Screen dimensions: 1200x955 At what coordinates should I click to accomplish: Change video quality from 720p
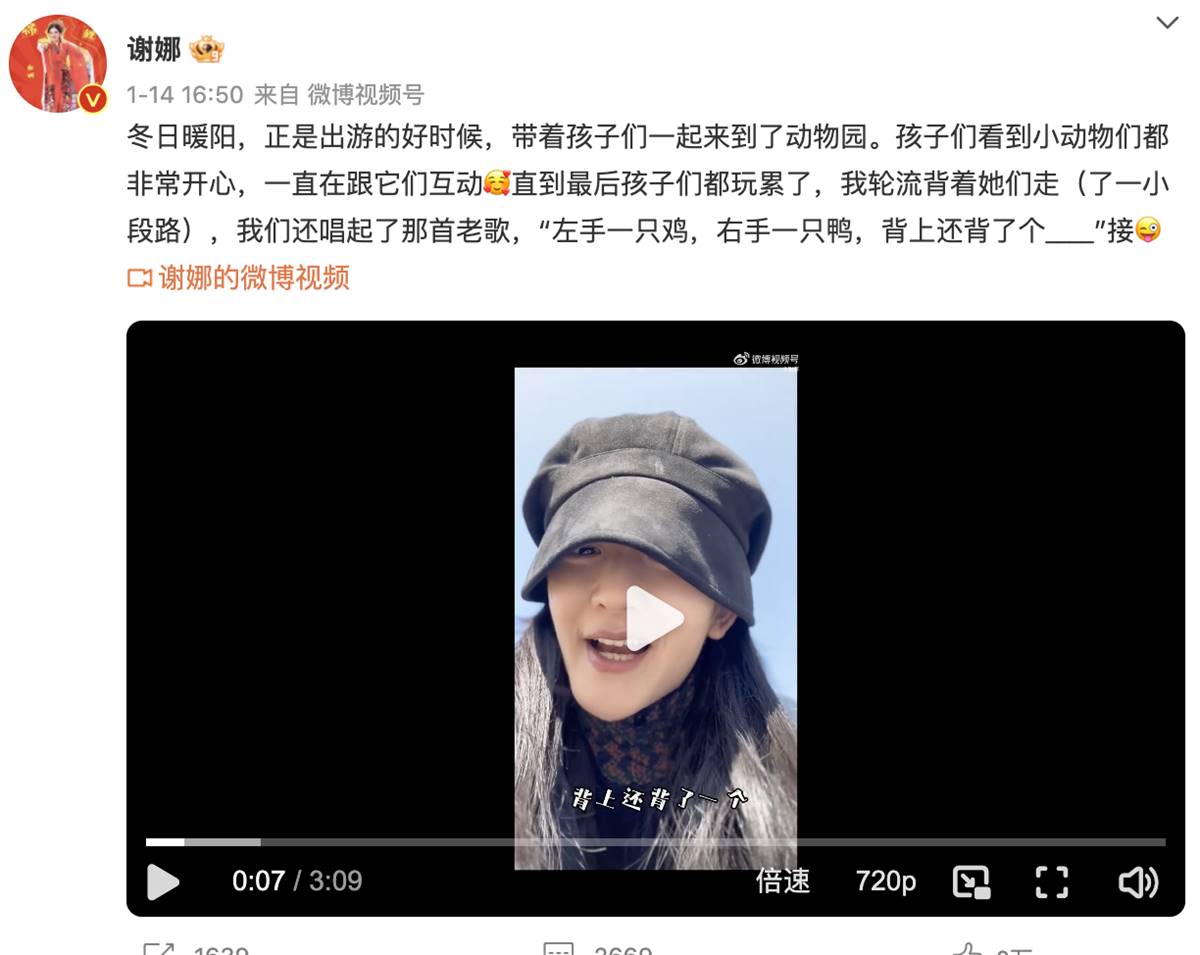tap(885, 881)
